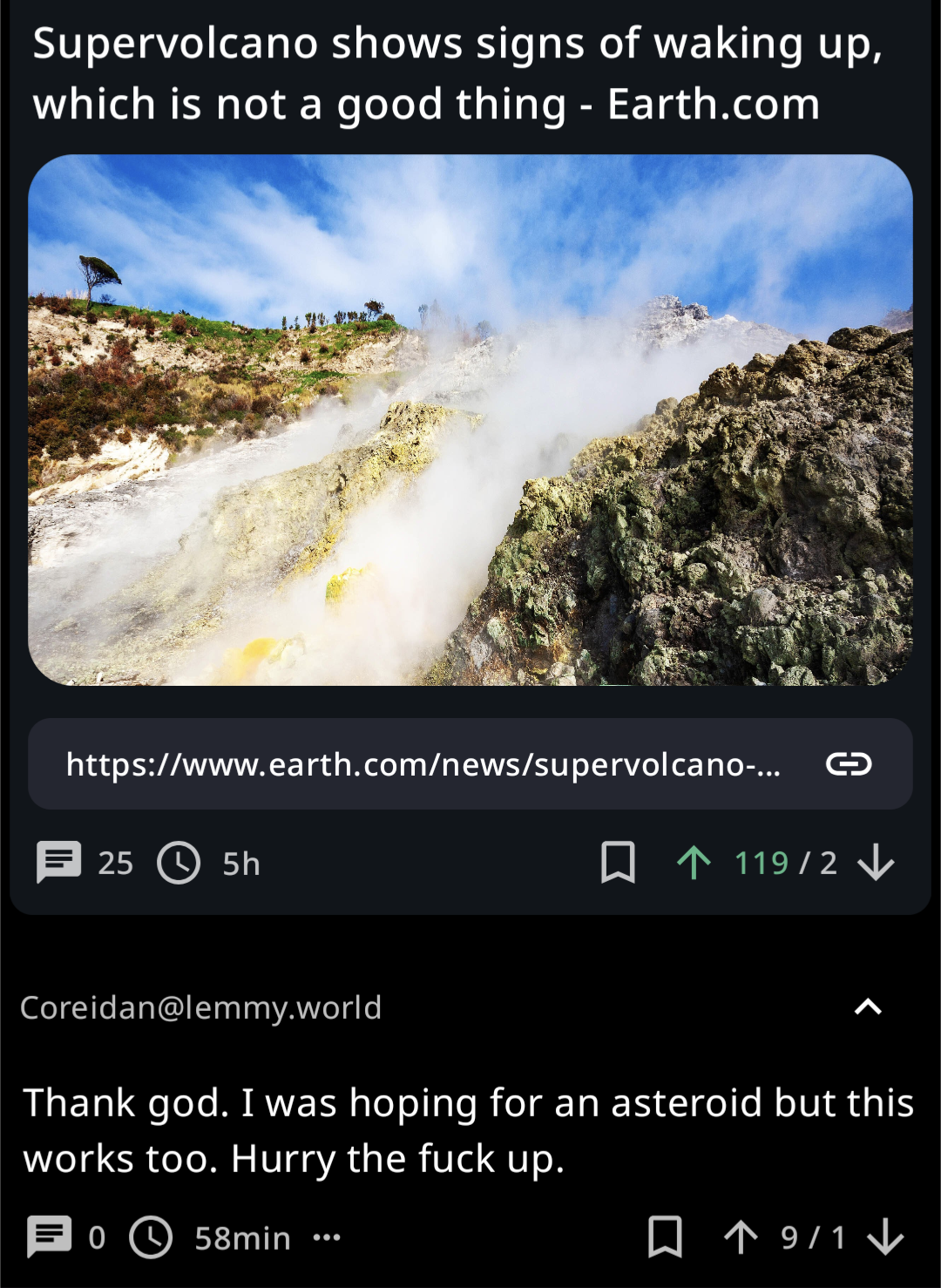Viewport: 941px width, 1288px height.
Task: Bookmark the supervolcano post
Action: pyautogui.click(x=618, y=863)
